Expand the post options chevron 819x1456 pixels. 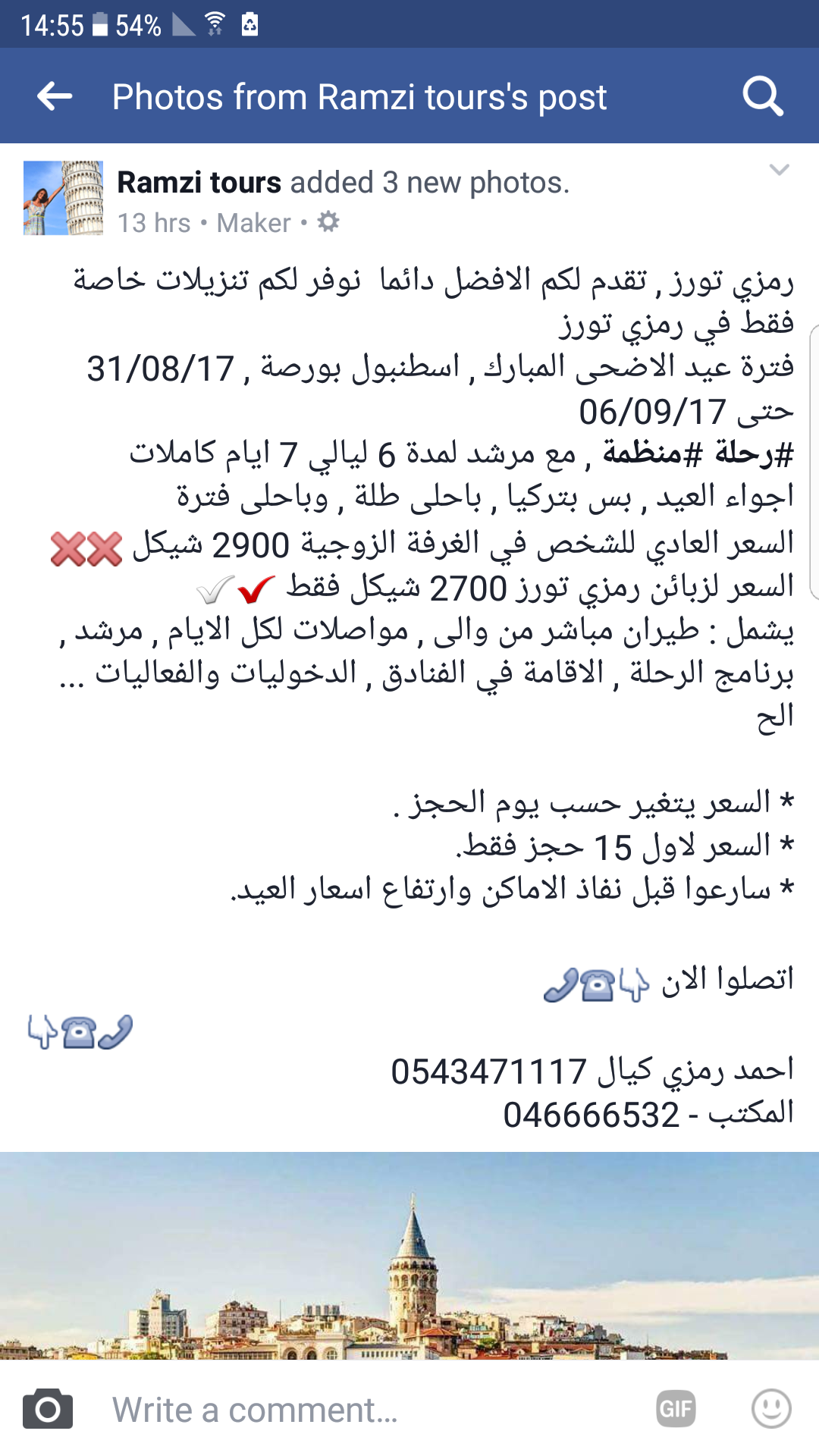point(779,170)
